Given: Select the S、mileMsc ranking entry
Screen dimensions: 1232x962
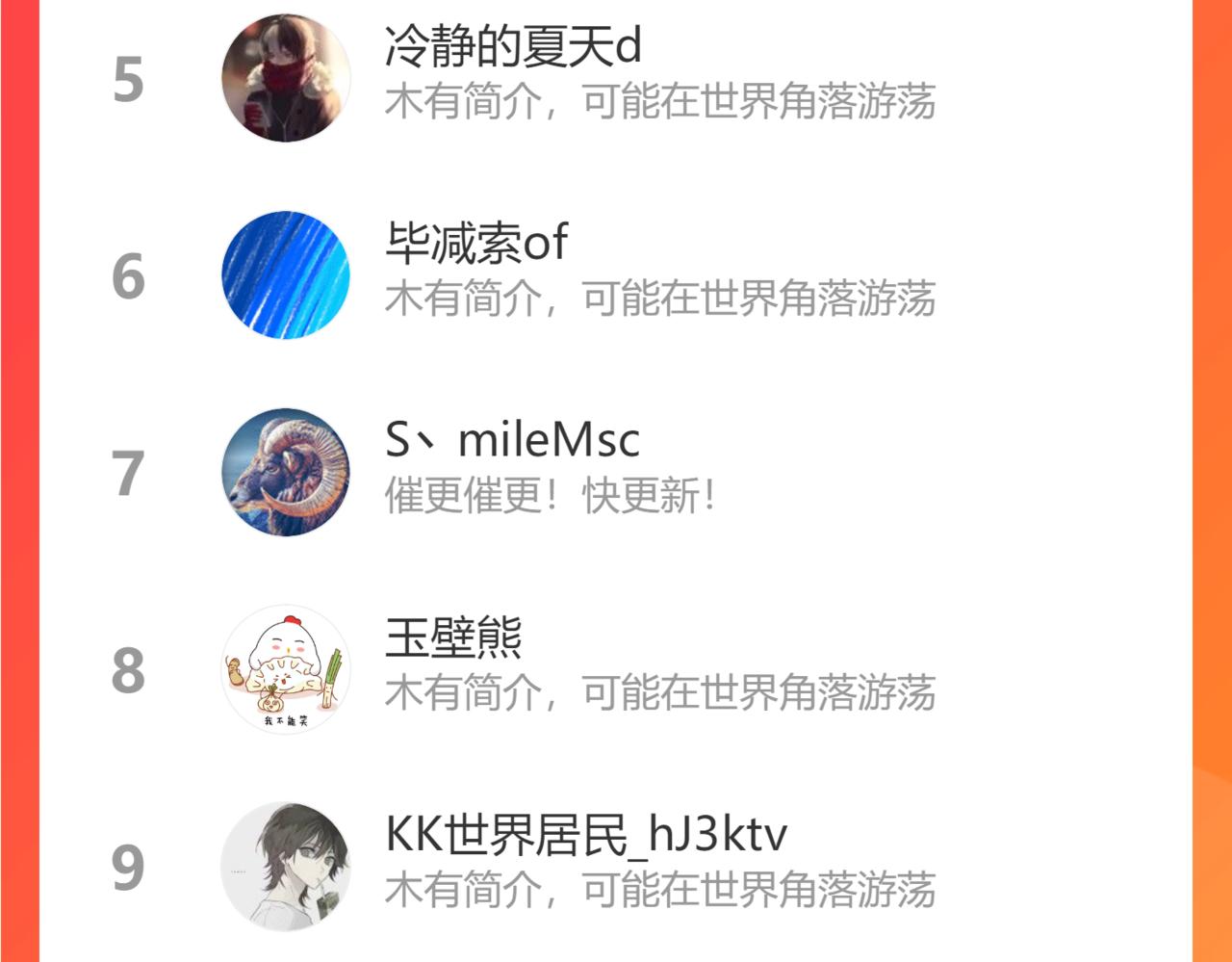Looking at the screenshot, I should [616, 472].
